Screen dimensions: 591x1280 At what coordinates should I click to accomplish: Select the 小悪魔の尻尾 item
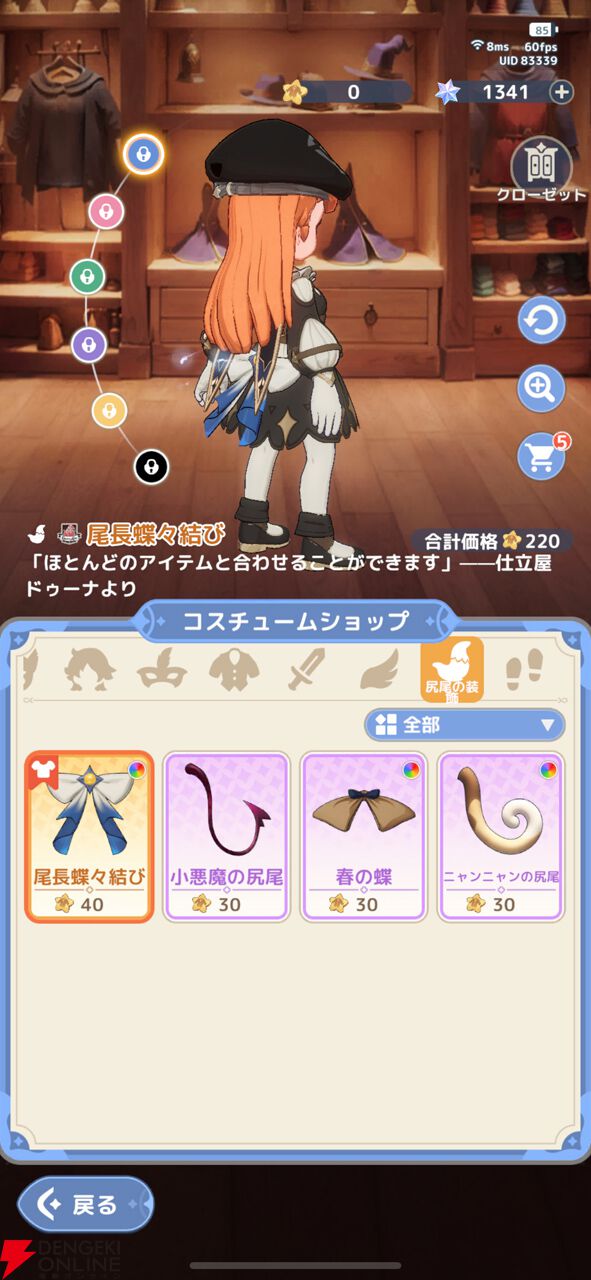pyautogui.click(x=226, y=837)
